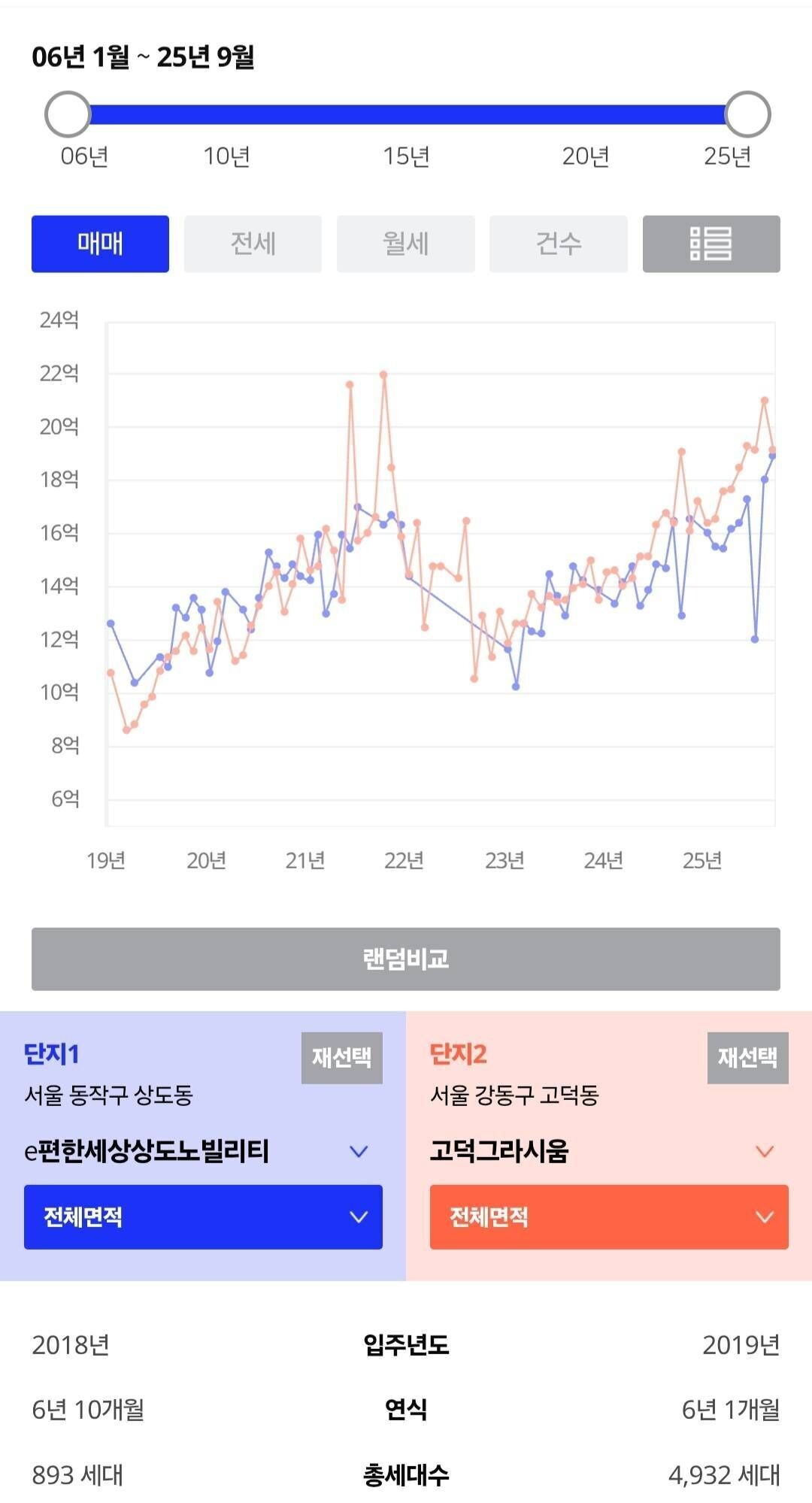812x1503 pixels.
Task: Click the 25년 axis label
Action: (705, 859)
